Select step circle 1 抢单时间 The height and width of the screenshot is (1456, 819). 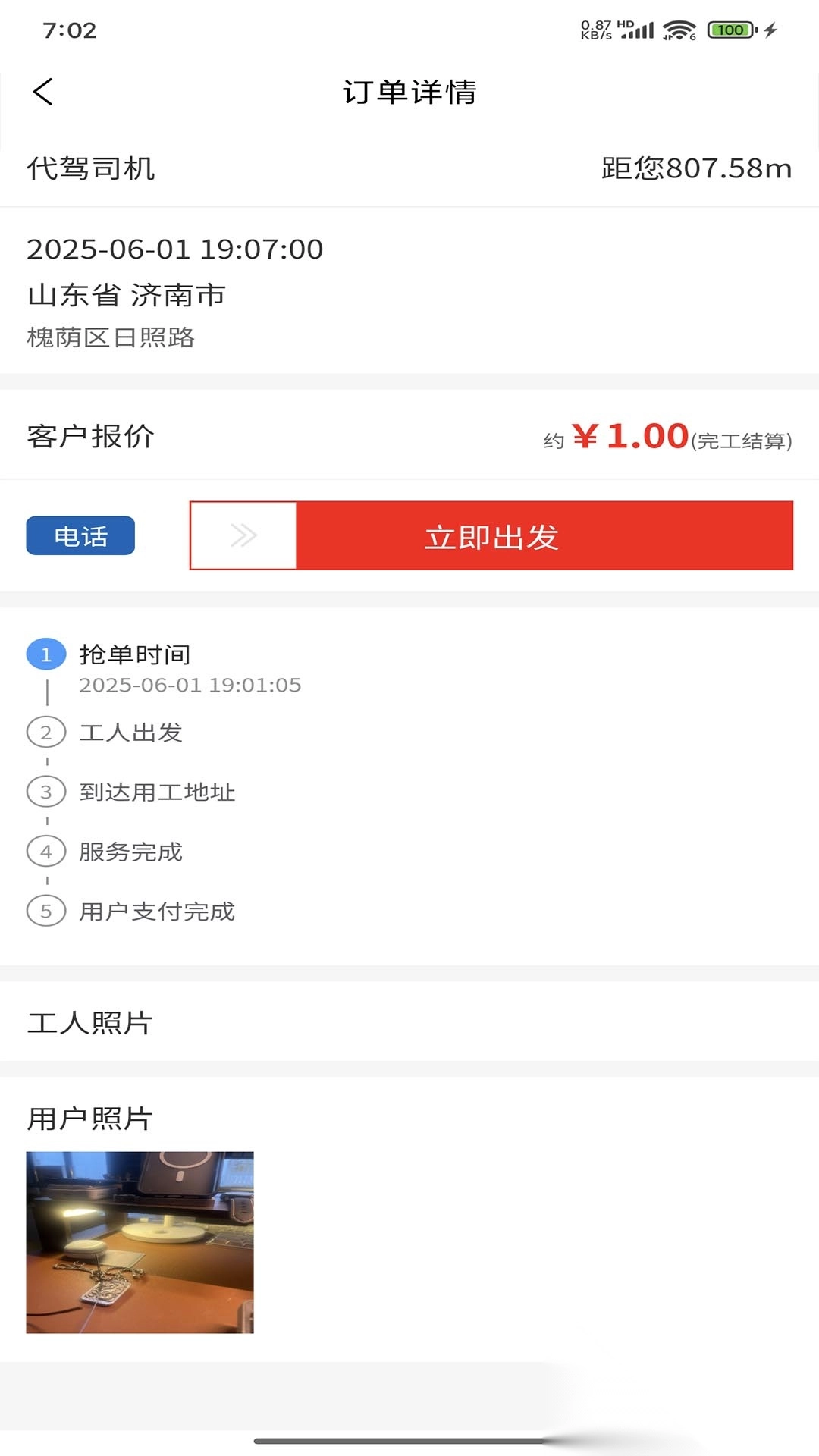click(47, 654)
